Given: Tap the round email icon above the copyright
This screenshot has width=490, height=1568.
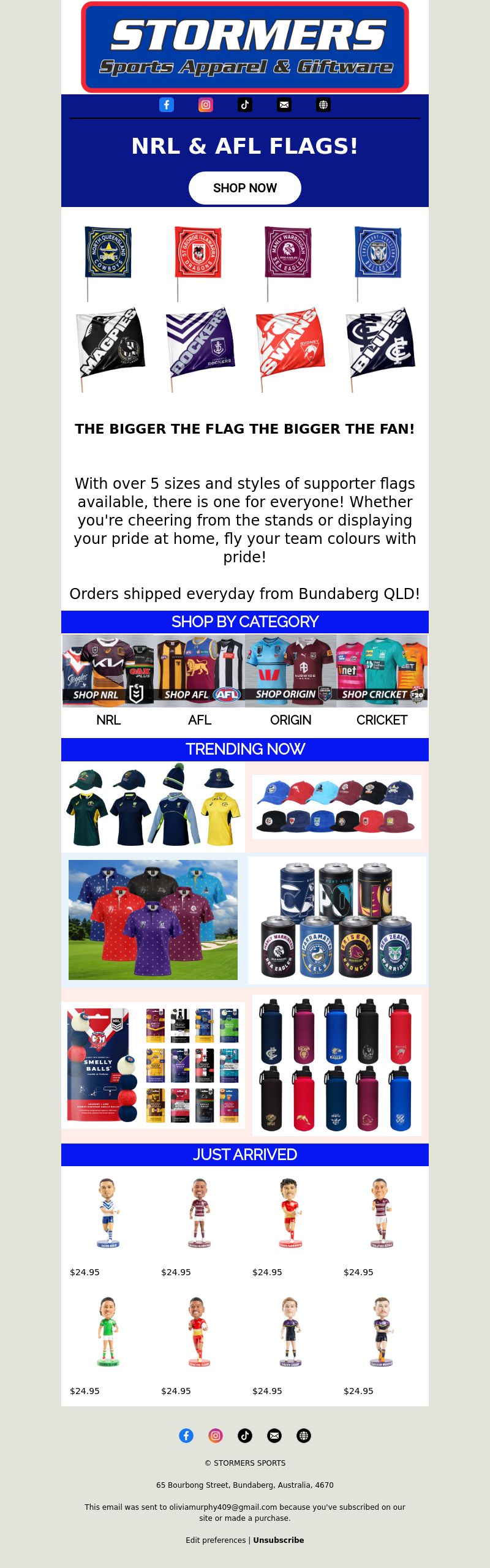Looking at the screenshot, I should tap(274, 1436).
